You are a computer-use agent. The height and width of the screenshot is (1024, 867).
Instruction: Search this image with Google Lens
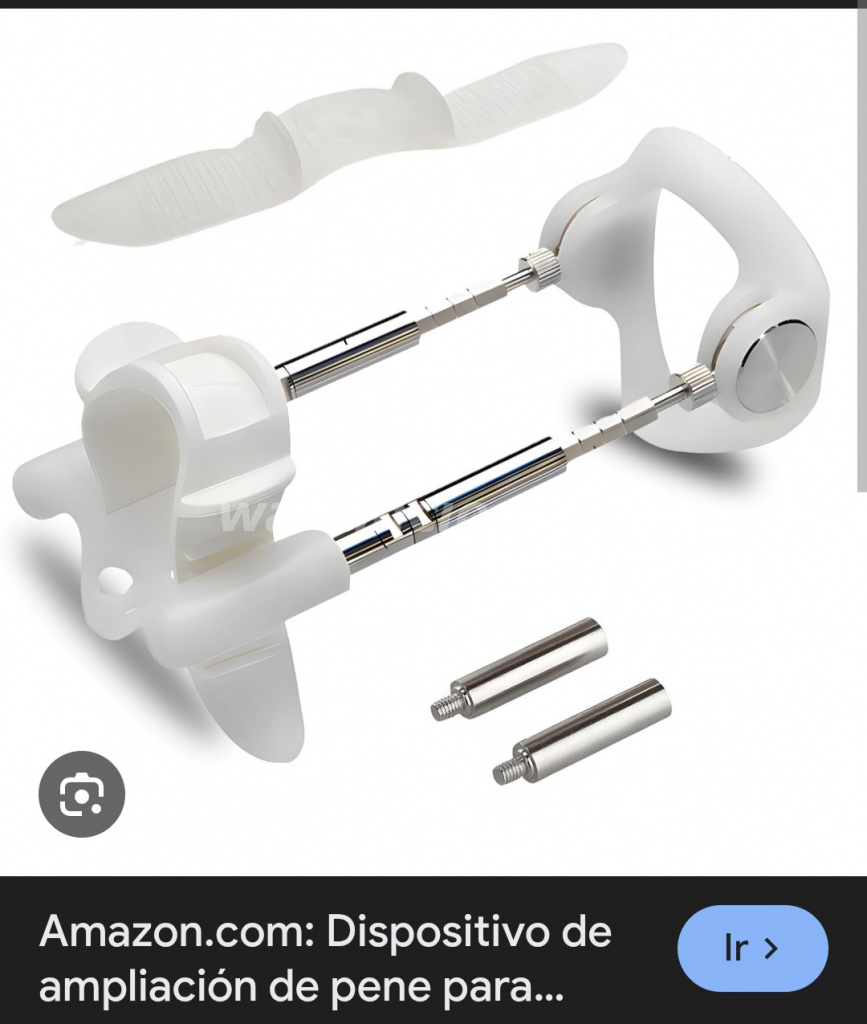pos(82,794)
